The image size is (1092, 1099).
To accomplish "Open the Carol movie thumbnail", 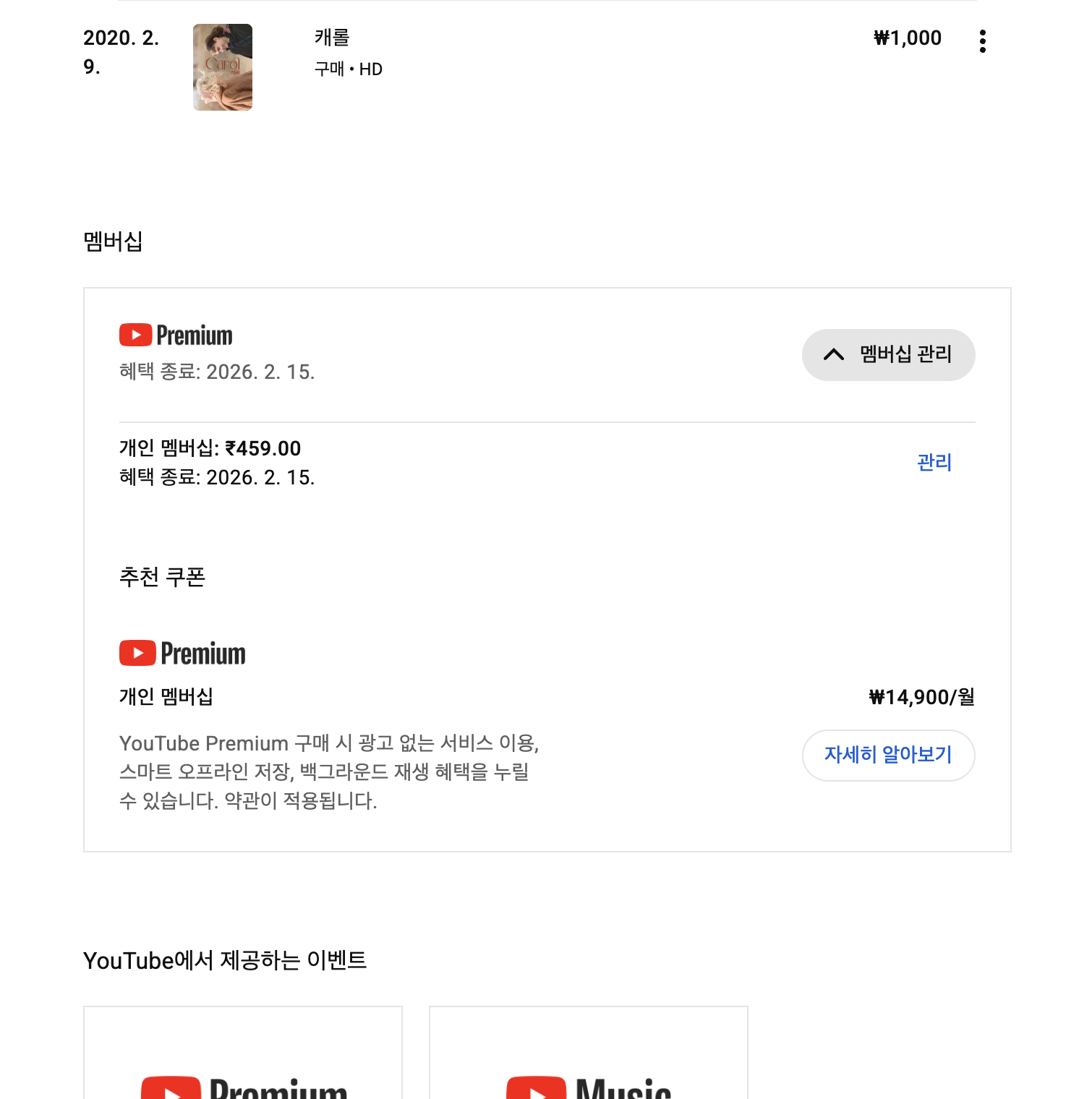I will 222,67.
